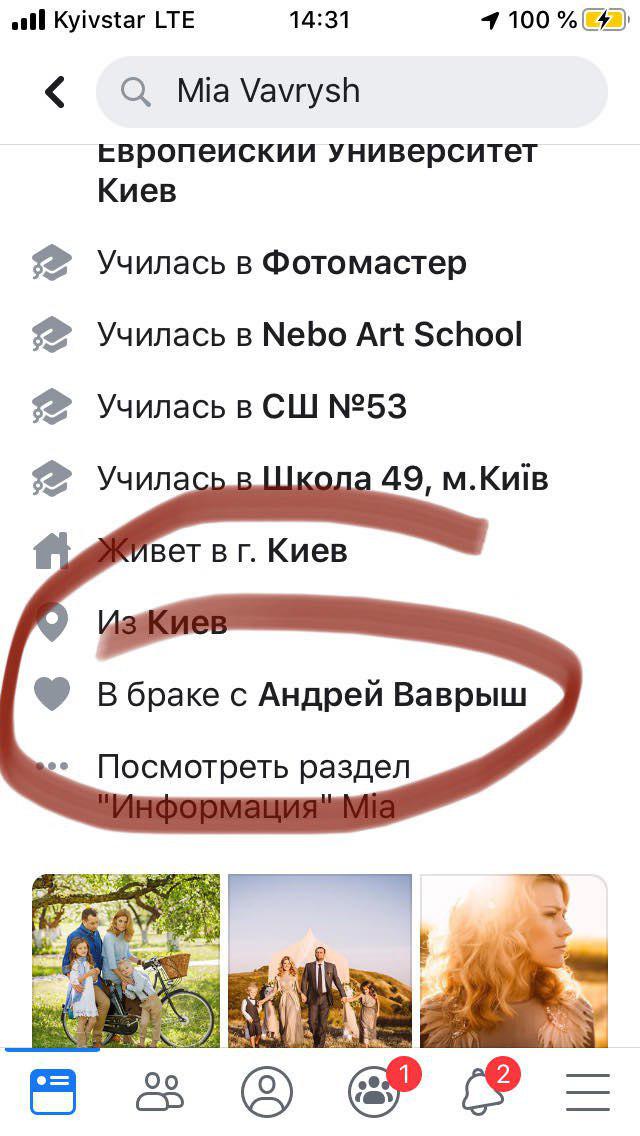Open the woman in sunlight photo
Viewport: 640px width, 1136px height.
pos(513,960)
